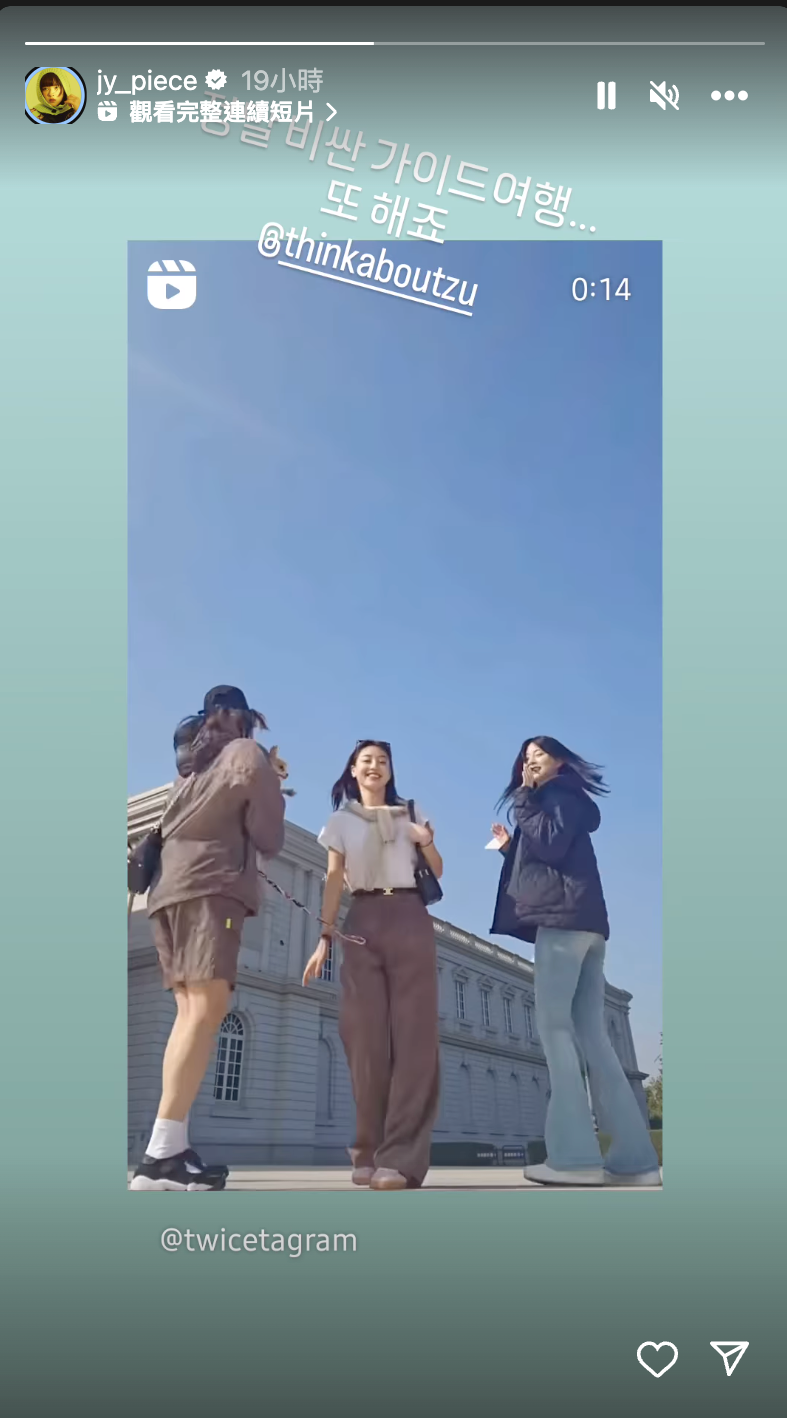
Task: Pause the story playback
Action: click(x=606, y=96)
